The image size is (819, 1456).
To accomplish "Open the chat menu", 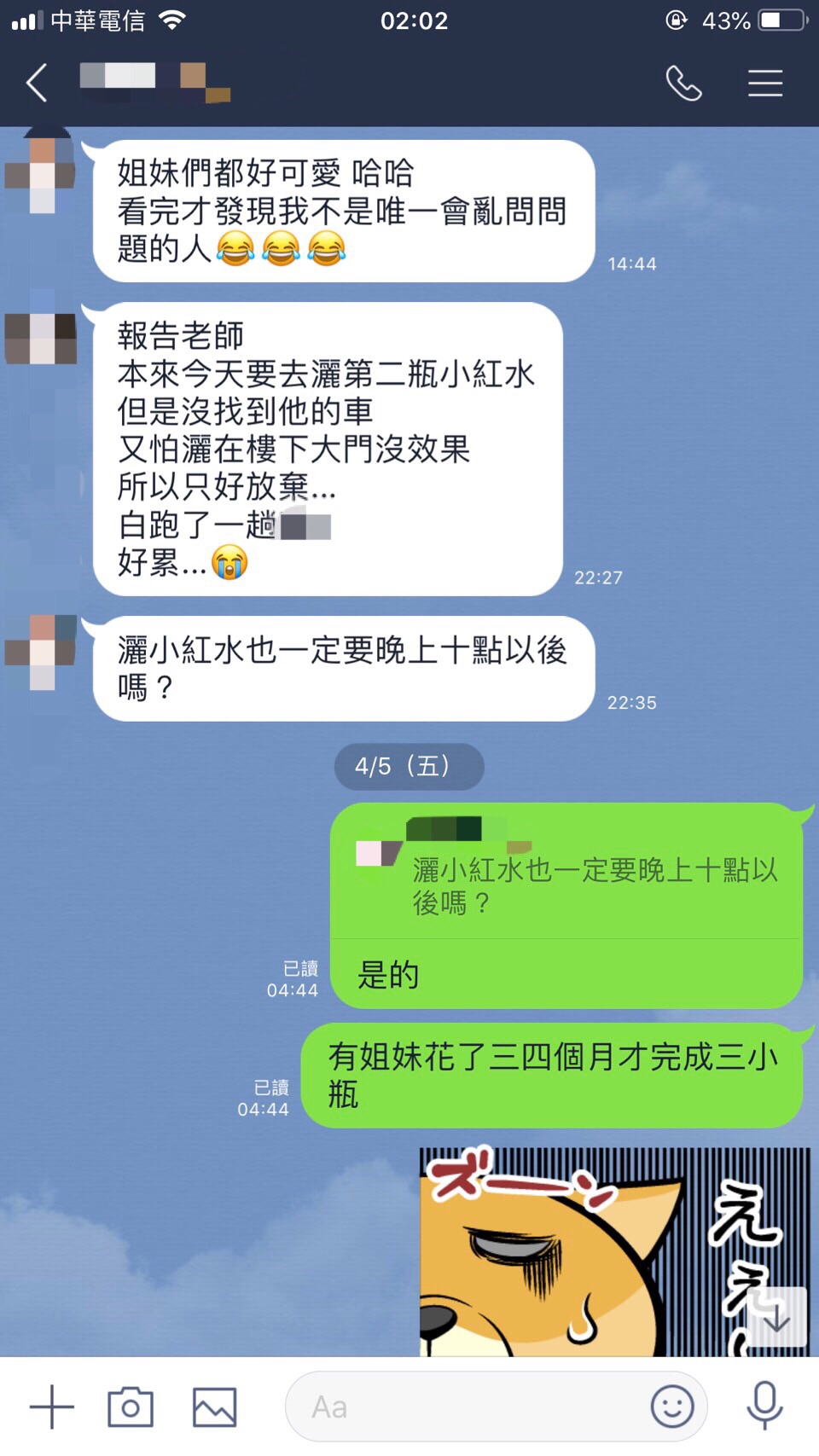I will [x=765, y=84].
